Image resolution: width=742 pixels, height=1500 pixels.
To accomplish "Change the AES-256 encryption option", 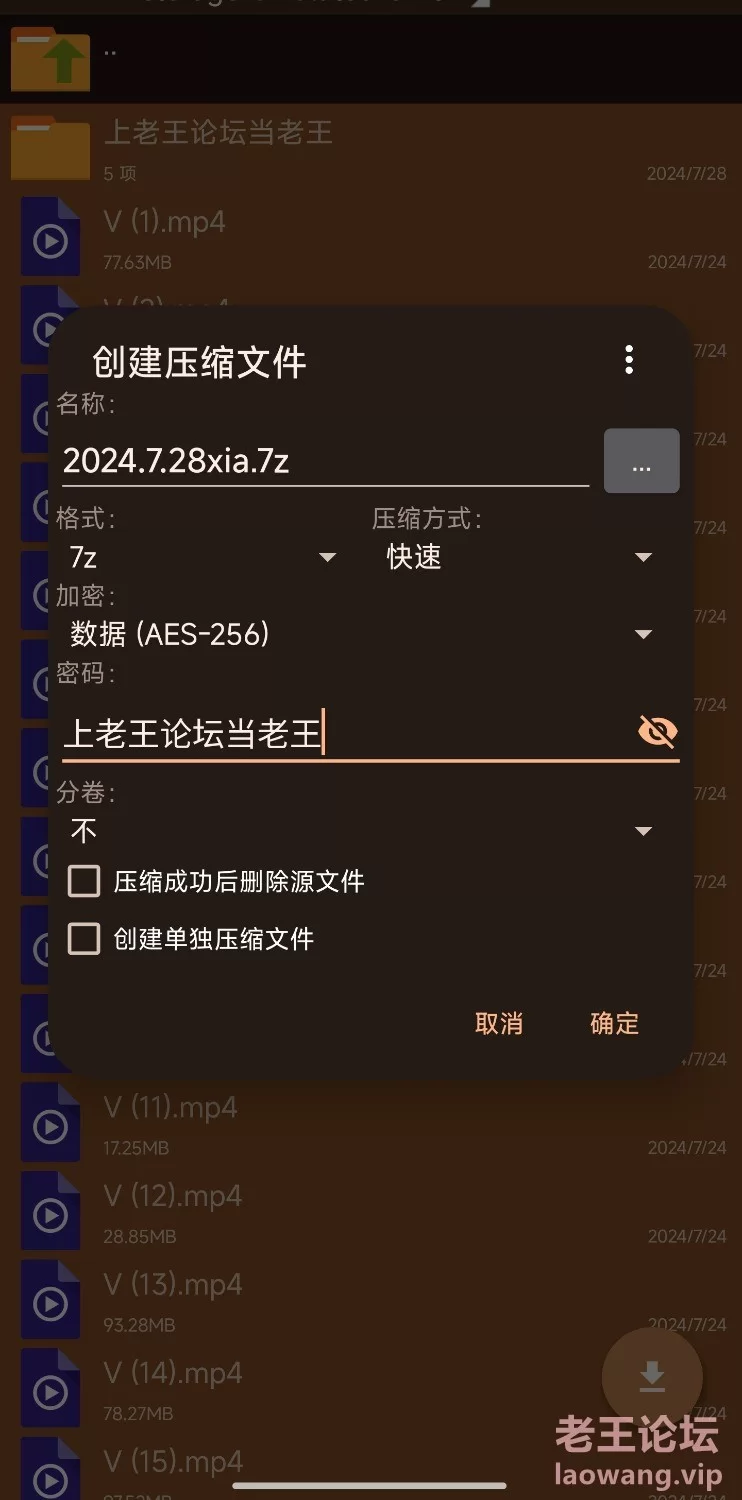I will [x=361, y=634].
